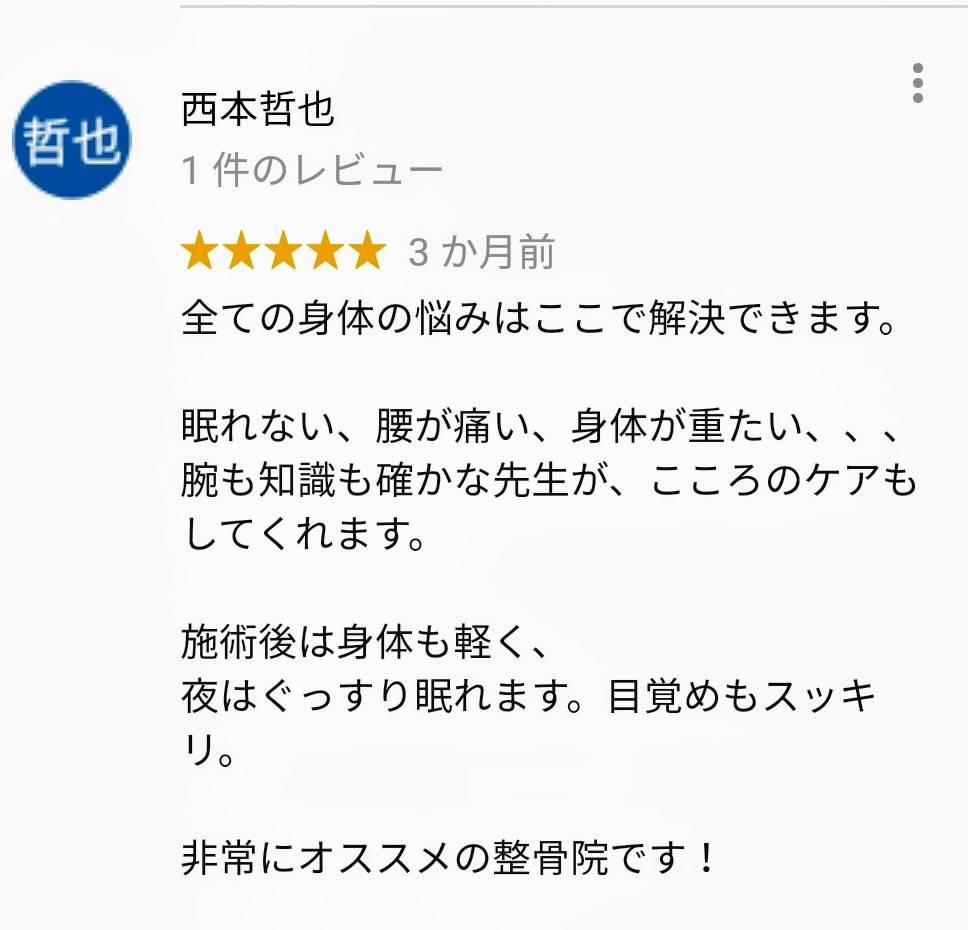View reviewer 西本哲也's profile name
This screenshot has width=968, height=930.
(257, 110)
